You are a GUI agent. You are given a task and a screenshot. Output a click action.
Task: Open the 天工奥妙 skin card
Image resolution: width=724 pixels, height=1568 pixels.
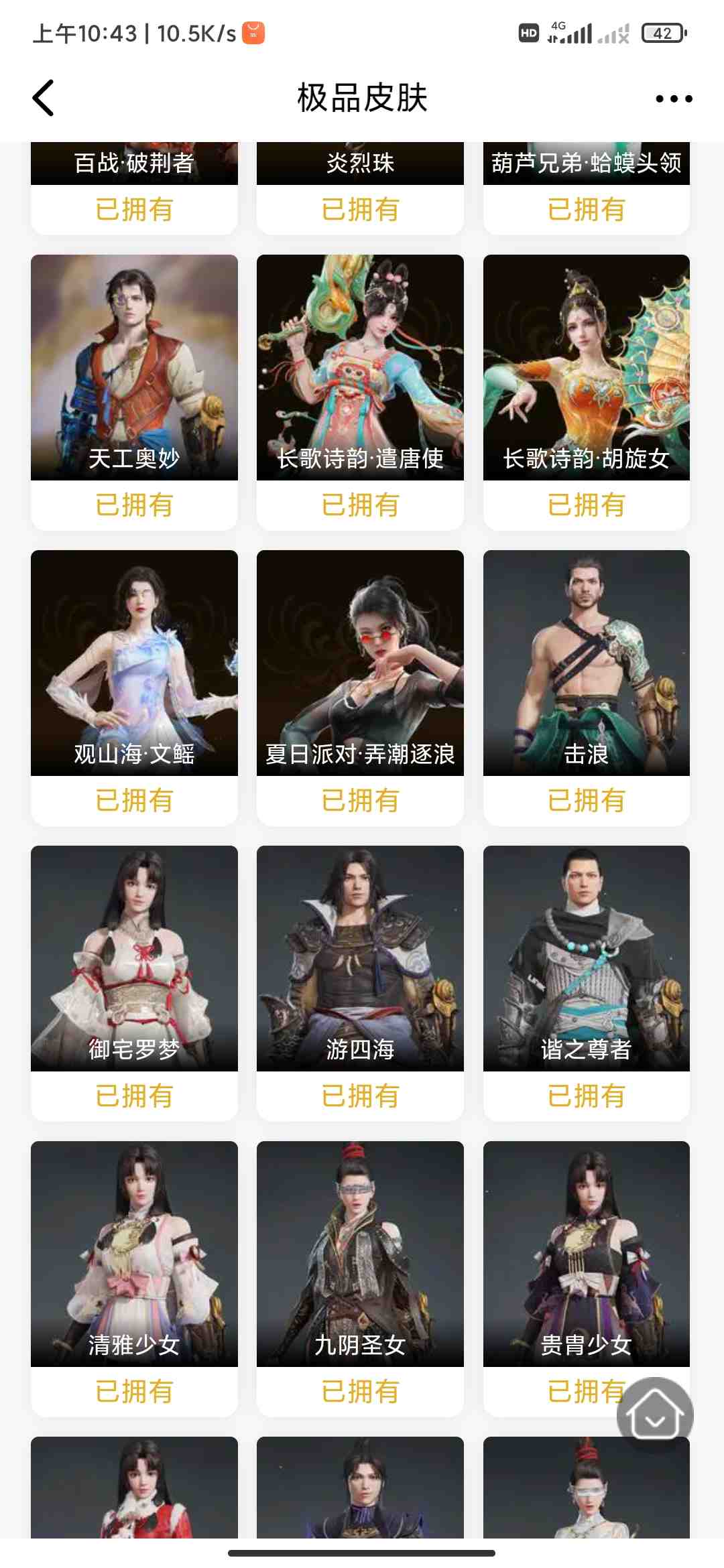coord(134,367)
